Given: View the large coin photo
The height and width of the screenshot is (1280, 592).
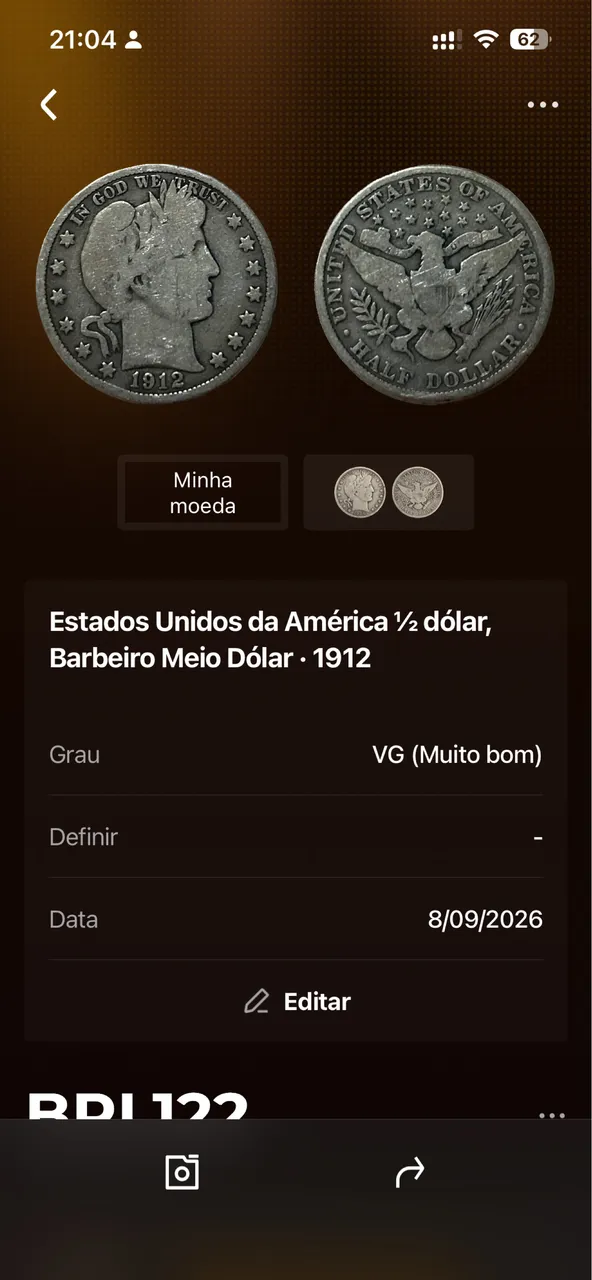Looking at the screenshot, I should pyautogui.click(x=296, y=286).
